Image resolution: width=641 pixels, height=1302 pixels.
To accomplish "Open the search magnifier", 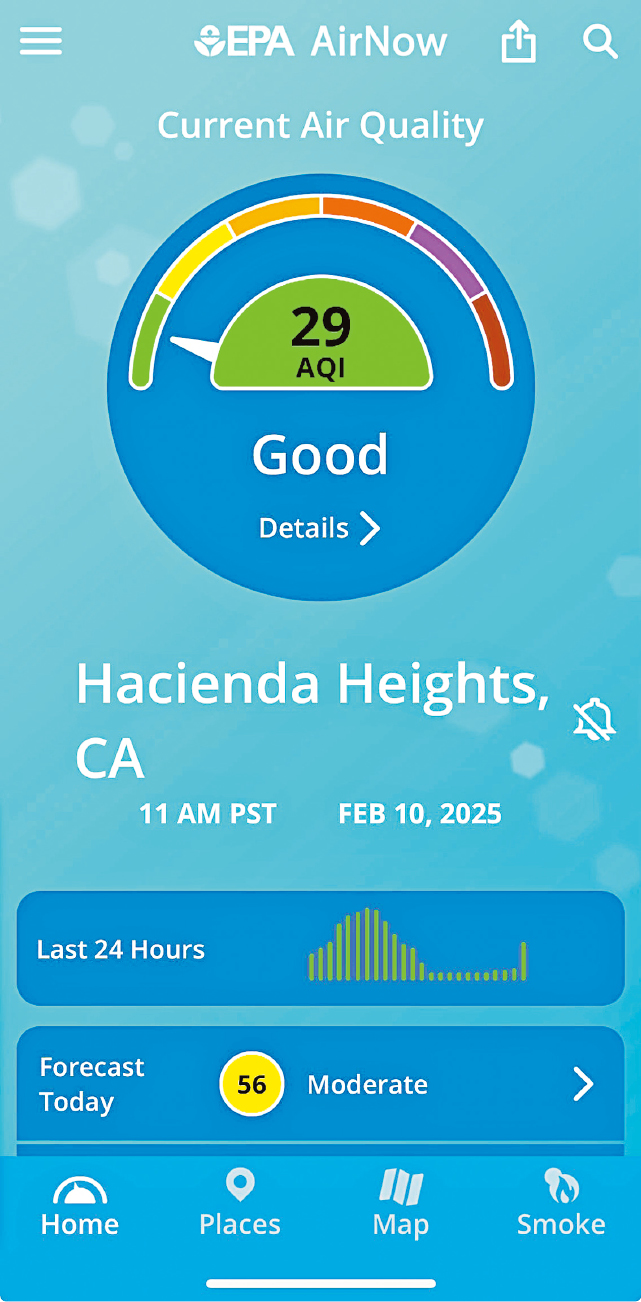I will 599,42.
